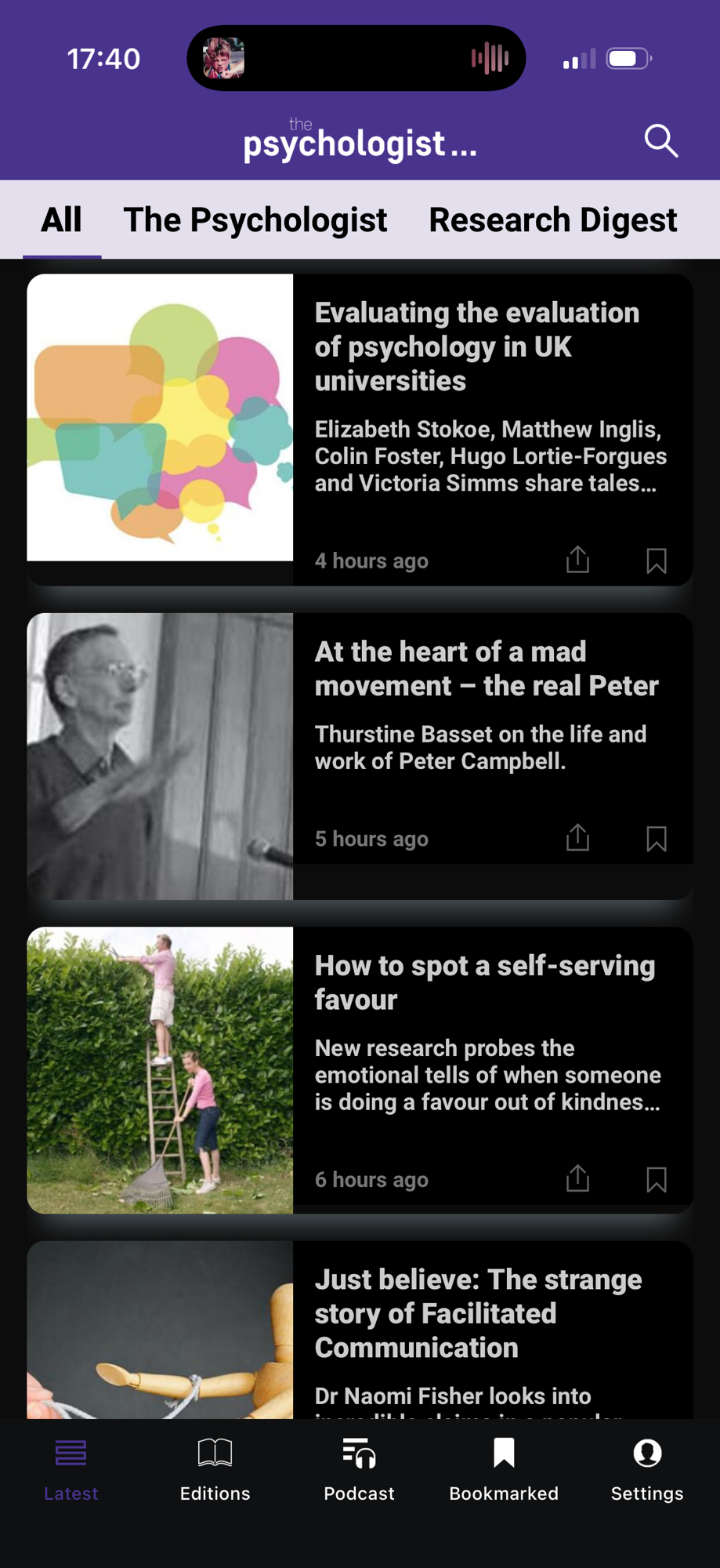This screenshot has height=1568, width=720.
Task: Open the Facilitated Communication article
Action: click(478, 1313)
